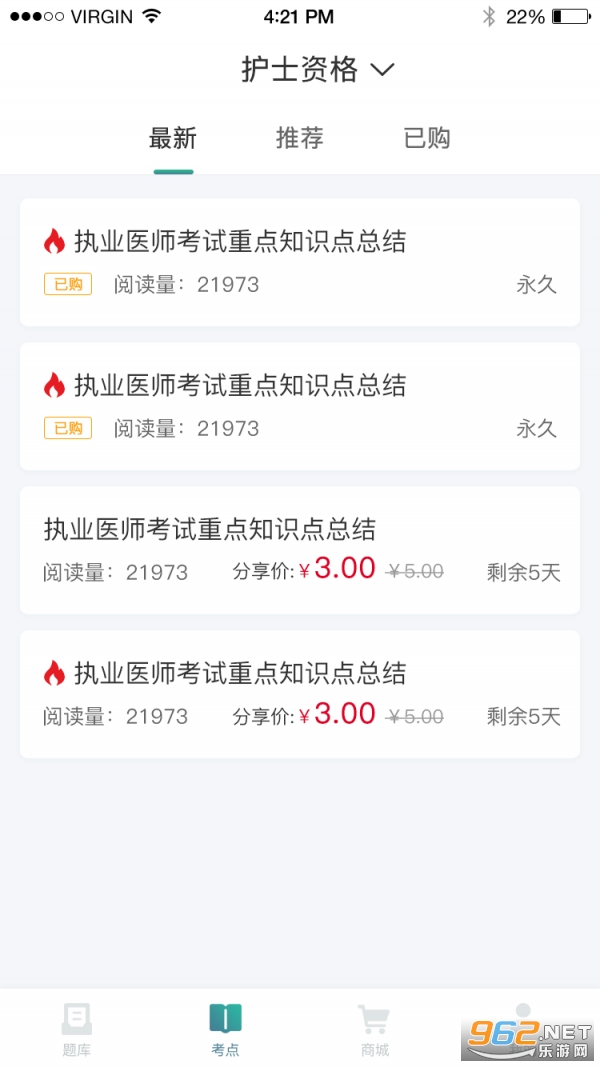600x1067 pixels.
Task: Select 考点 in the bottom bar
Action: (x=225, y=1030)
